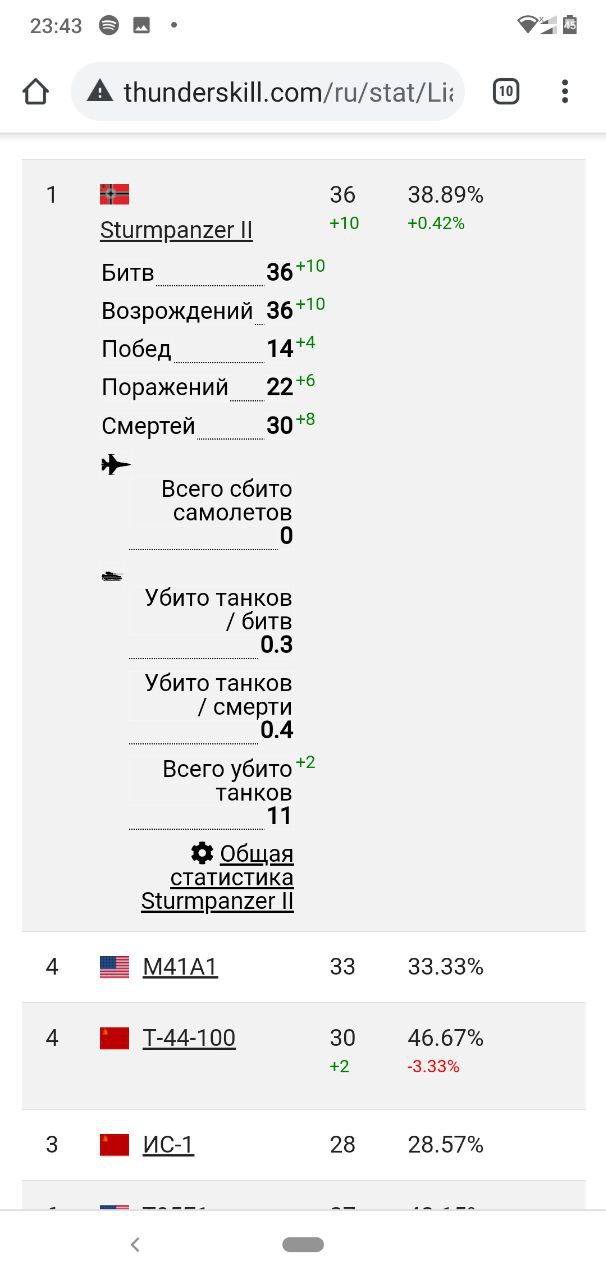Tap the system home pill
Screen dimensions: 606x1280
click(302, 1245)
